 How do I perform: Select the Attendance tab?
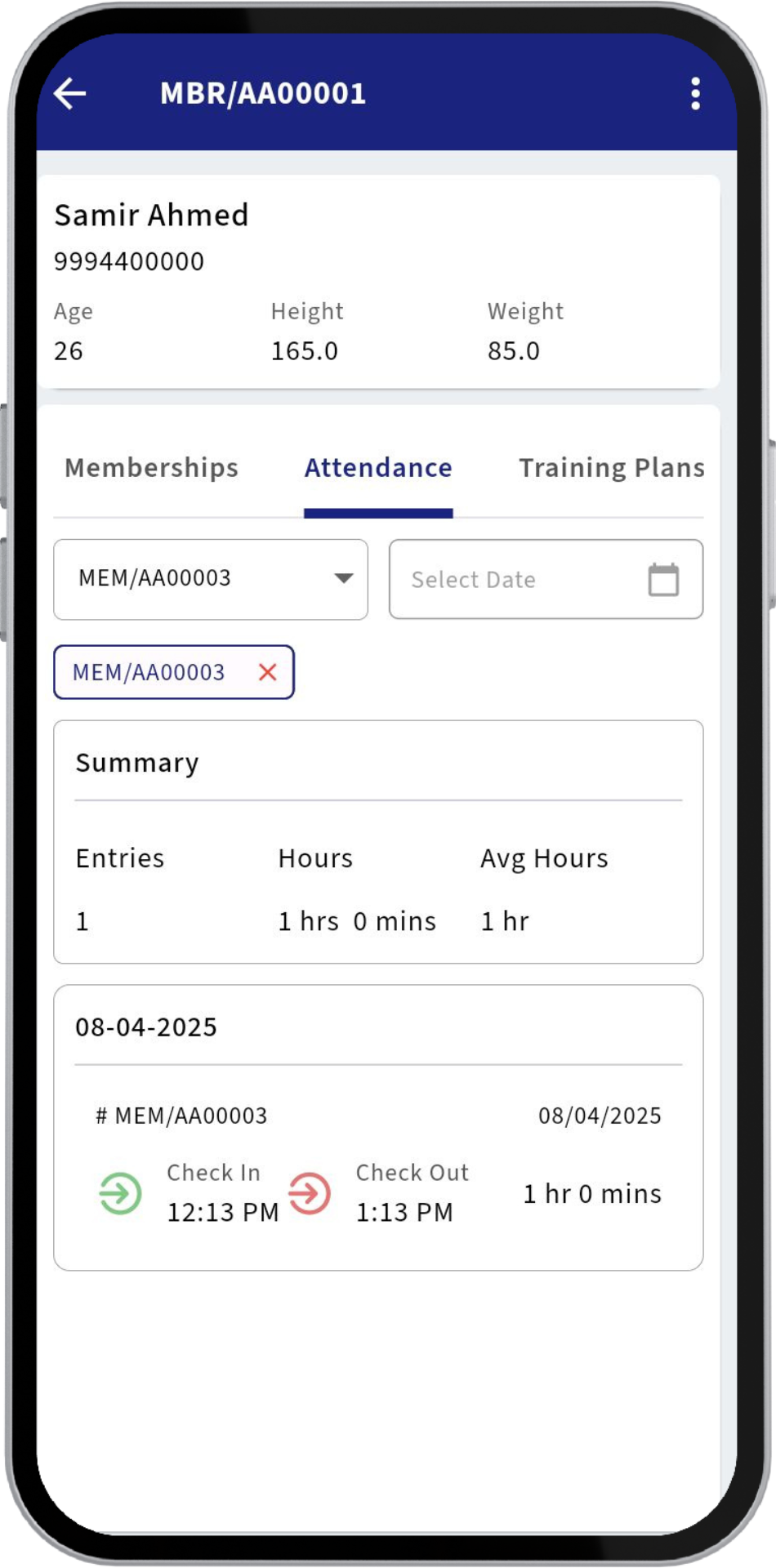(x=378, y=468)
